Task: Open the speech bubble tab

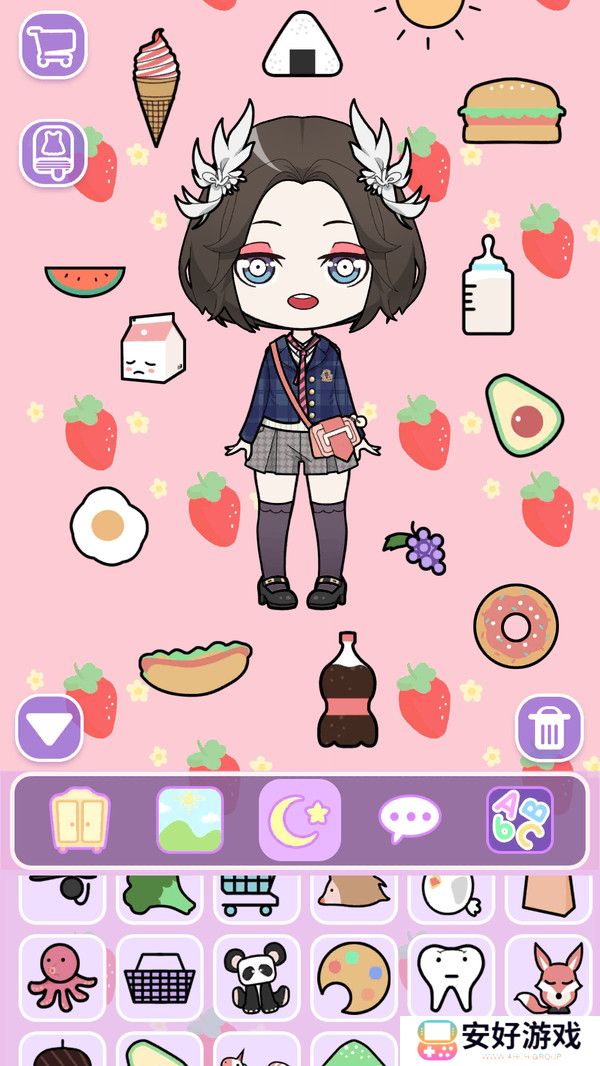Action: coord(409,820)
